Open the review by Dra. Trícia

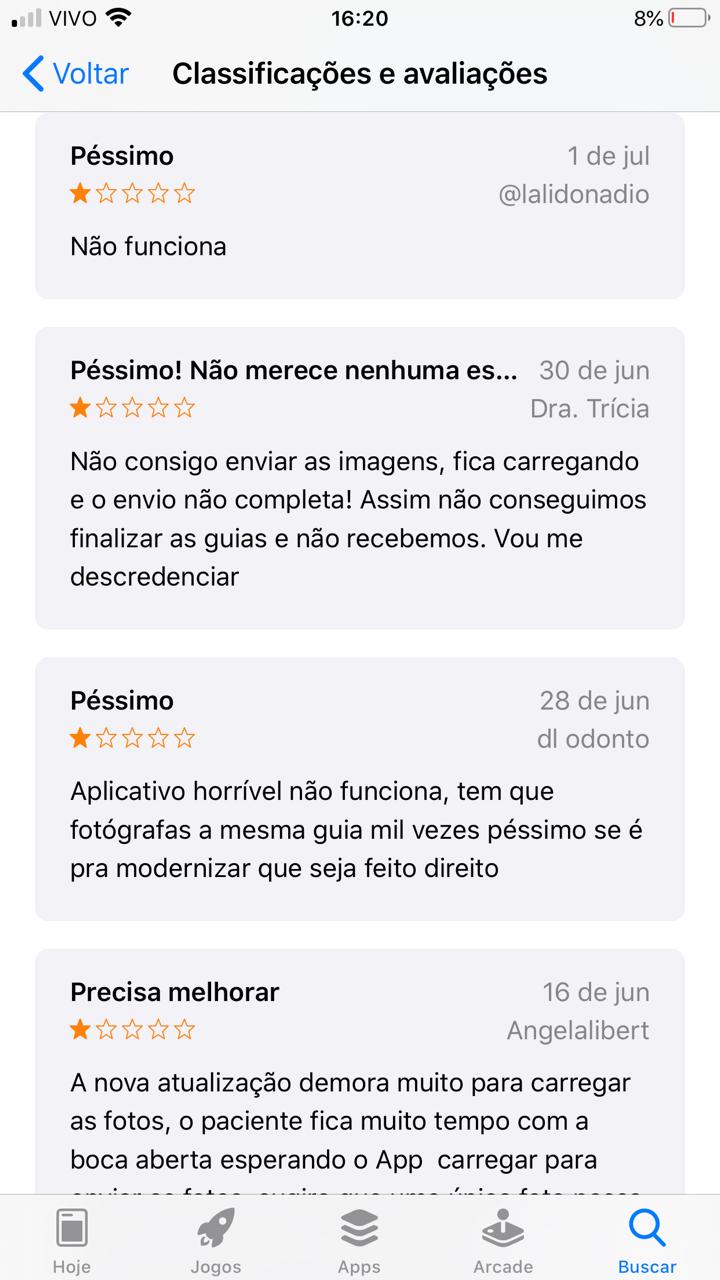(359, 478)
